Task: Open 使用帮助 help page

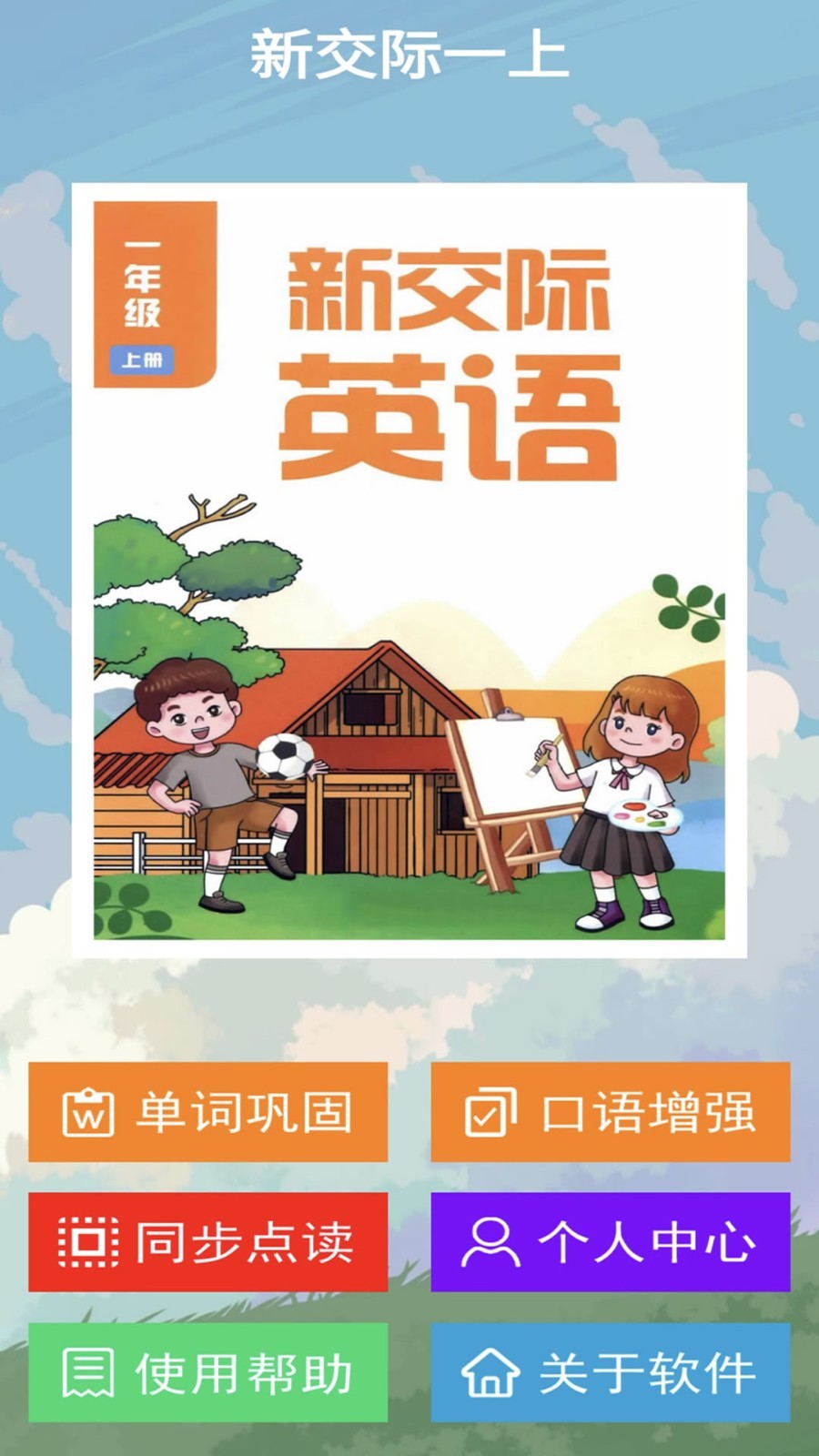Action: click(x=207, y=1372)
